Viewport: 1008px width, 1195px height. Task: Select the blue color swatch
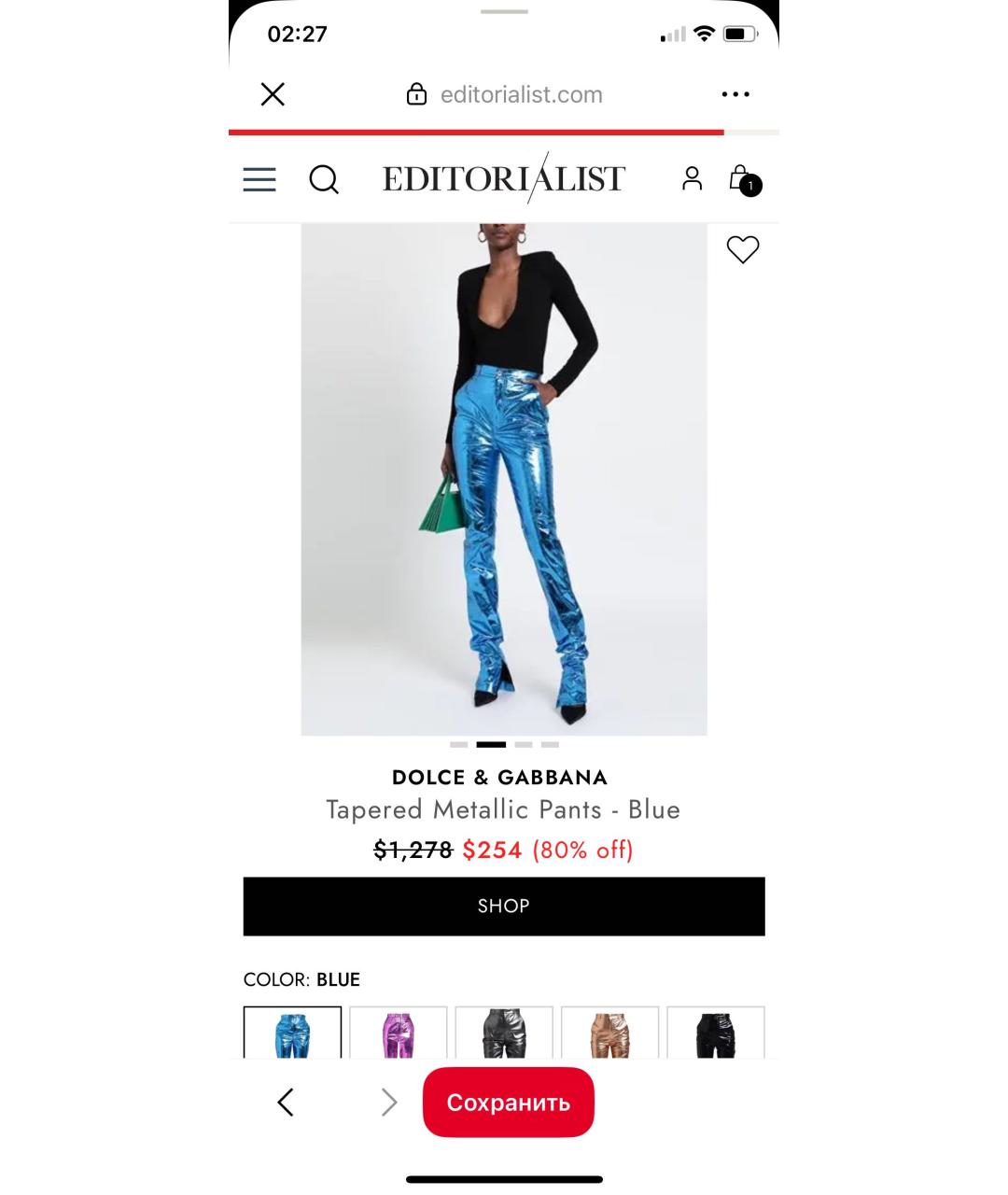click(292, 1033)
